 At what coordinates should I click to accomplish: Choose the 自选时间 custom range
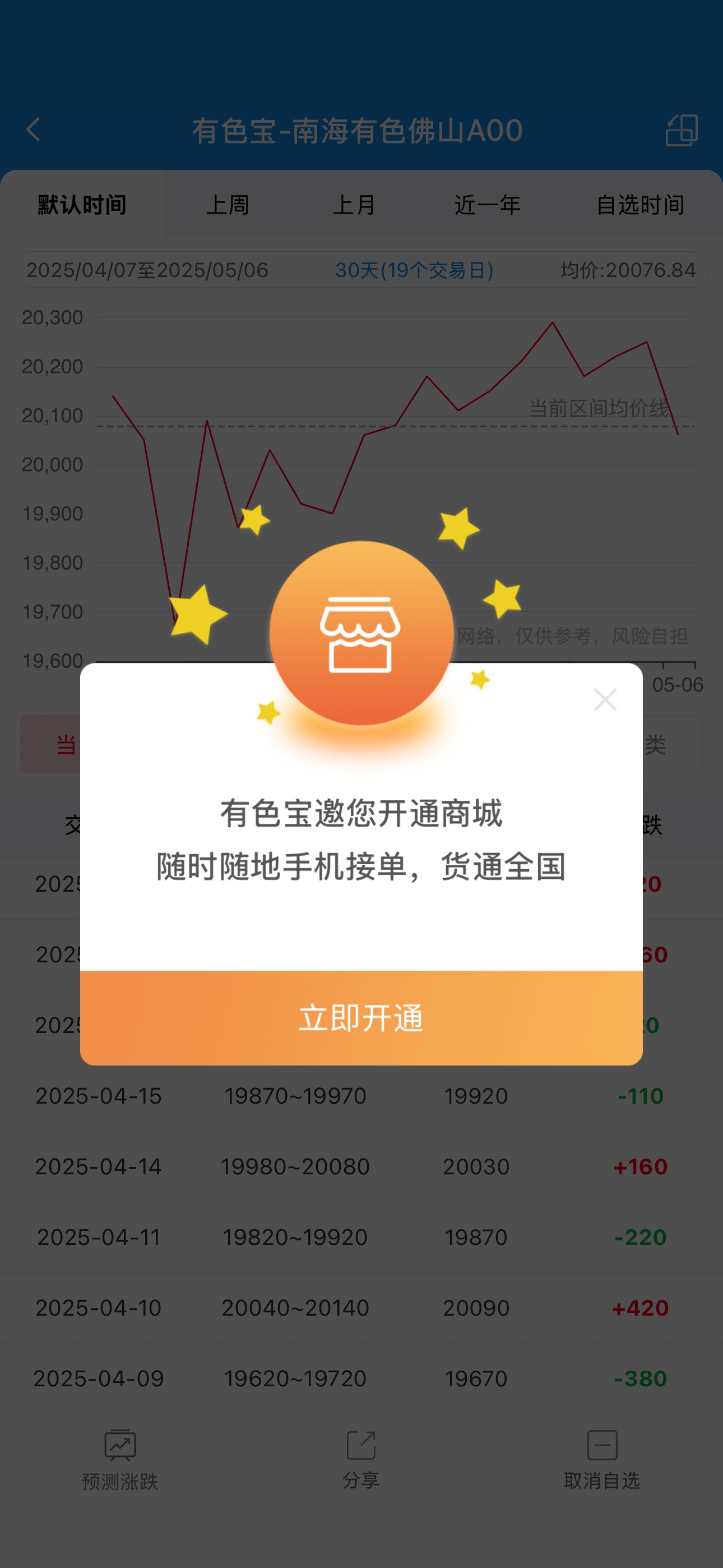640,205
